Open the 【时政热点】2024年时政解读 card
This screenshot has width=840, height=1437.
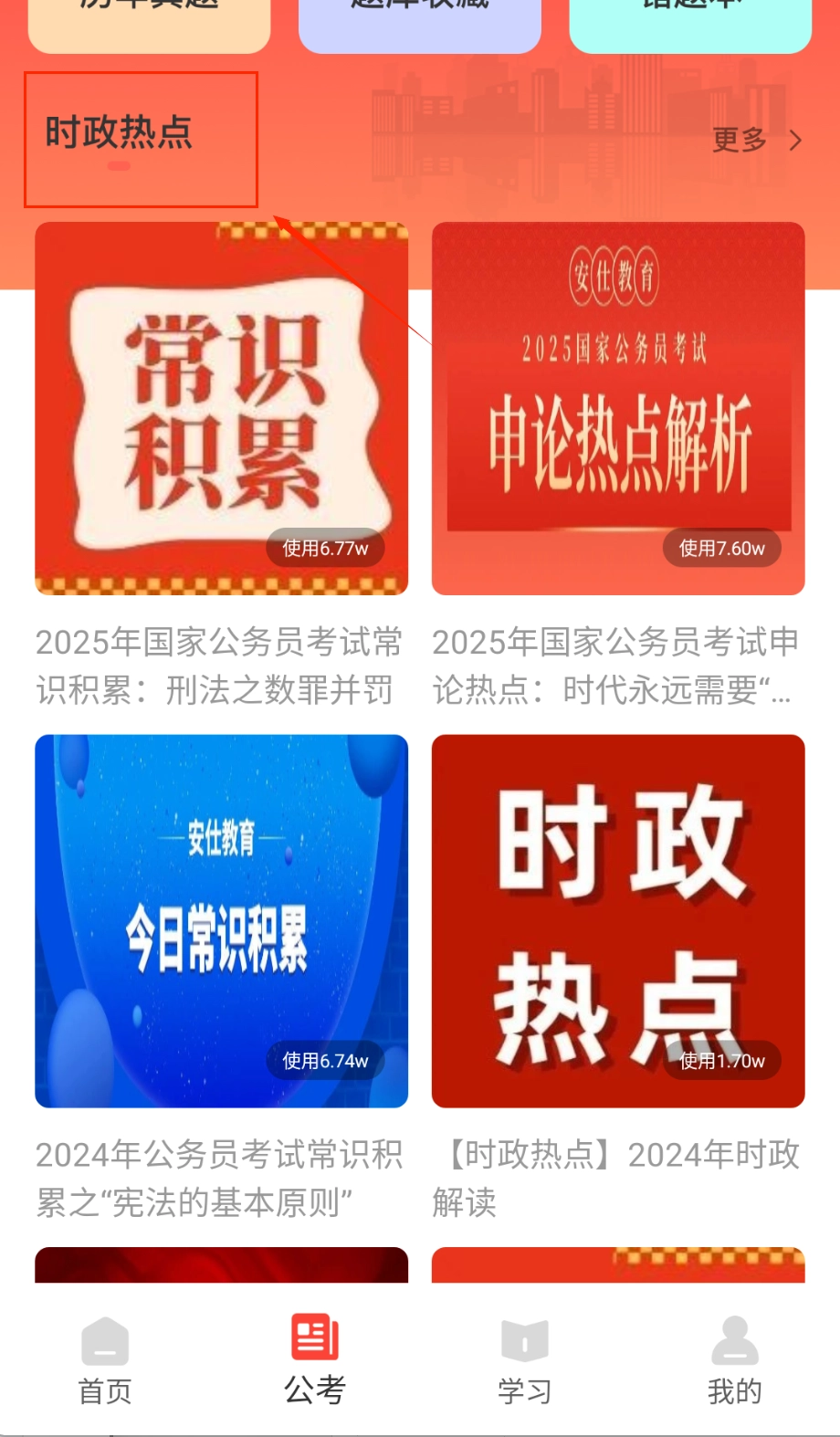click(x=618, y=921)
